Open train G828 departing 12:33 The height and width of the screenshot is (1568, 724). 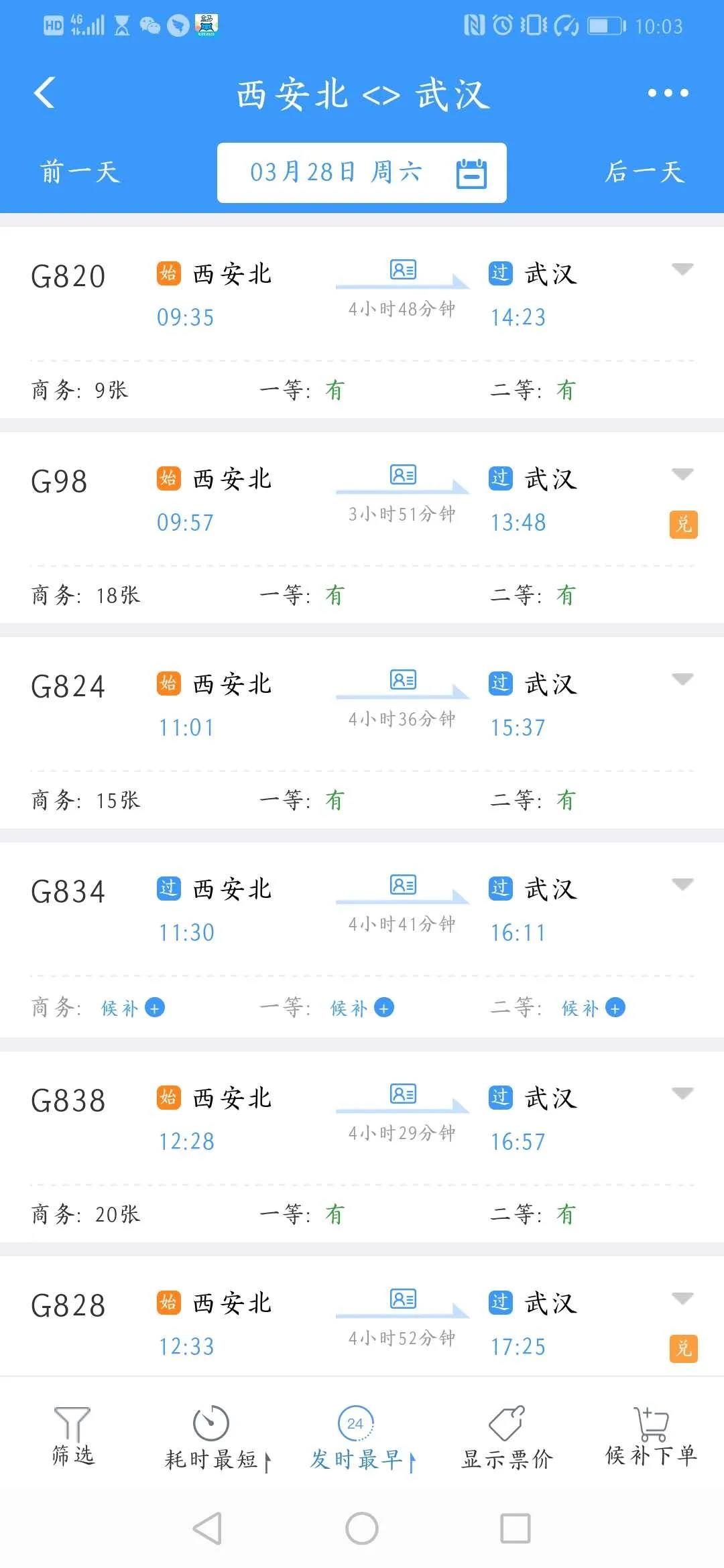click(x=362, y=1316)
